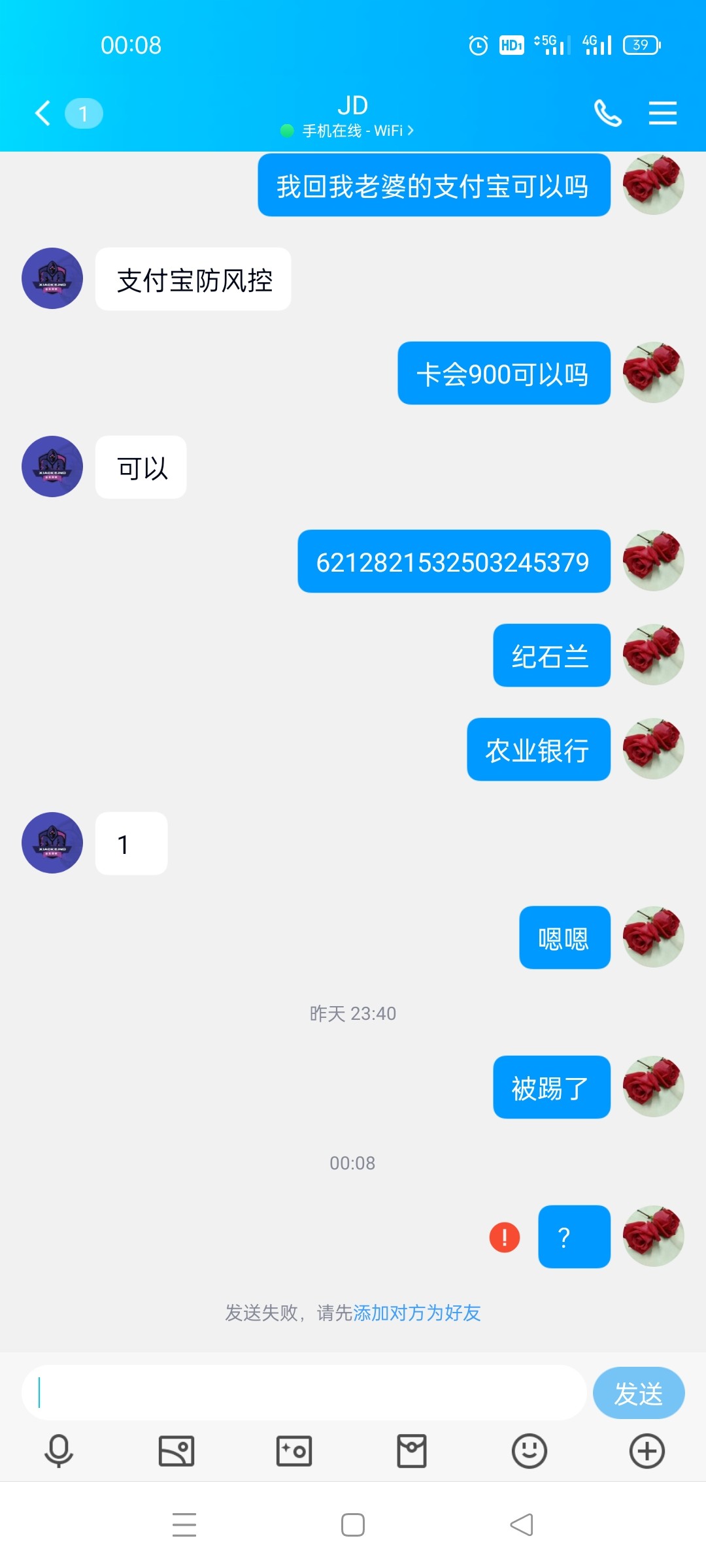Open the photo gallery picker

pyautogui.click(x=176, y=1451)
